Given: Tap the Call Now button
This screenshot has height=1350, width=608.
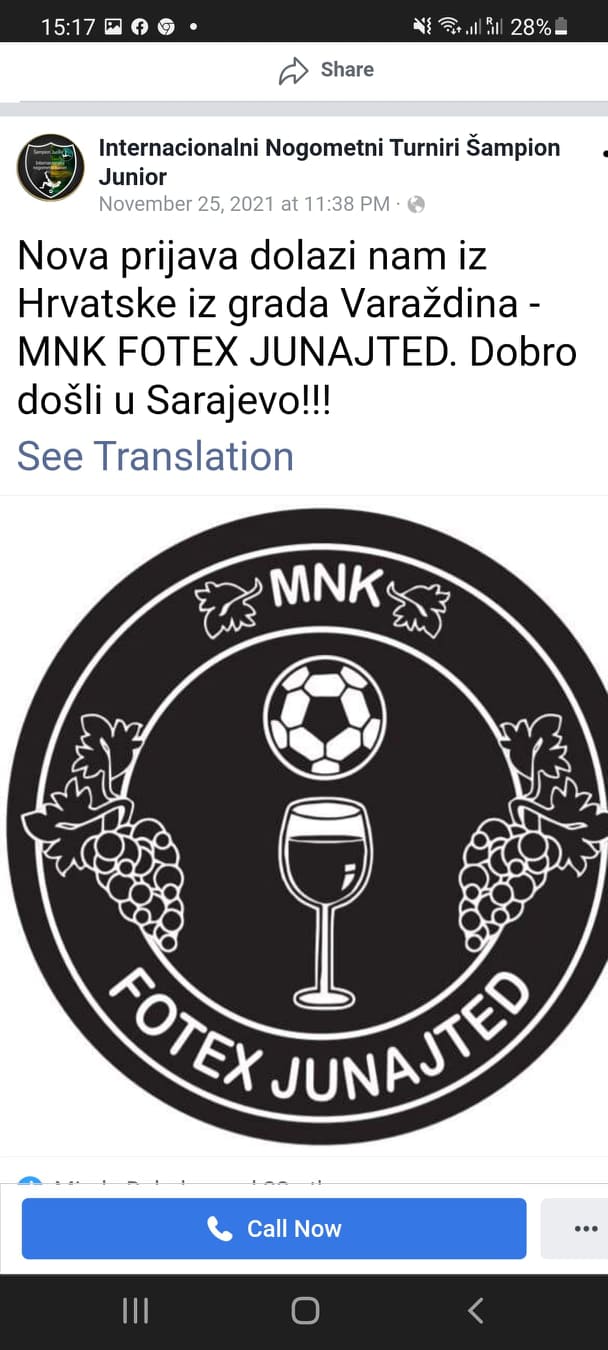Looking at the screenshot, I should [274, 1228].
